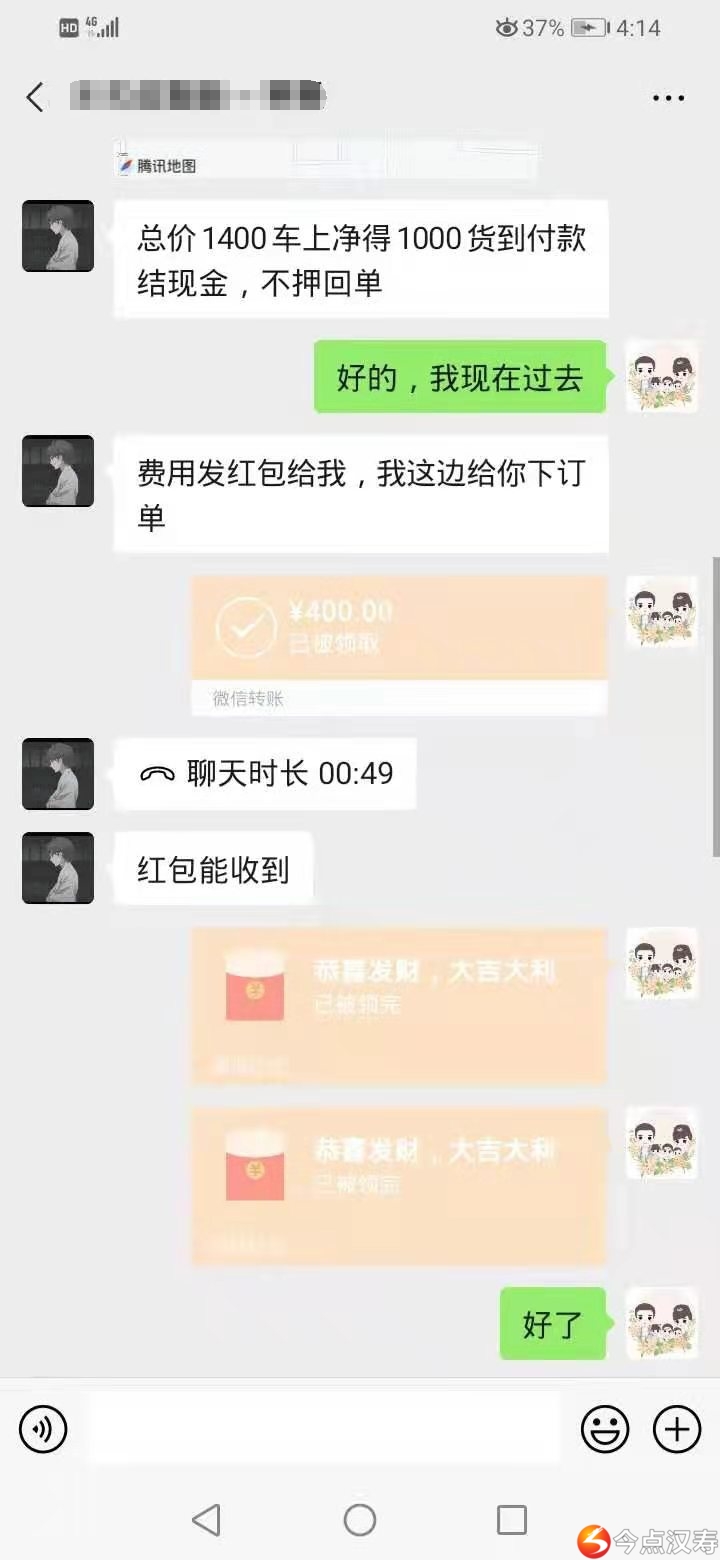The width and height of the screenshot is (720, 1560).
Task: Open the plus attachments menu
Action: point(677,1429)
